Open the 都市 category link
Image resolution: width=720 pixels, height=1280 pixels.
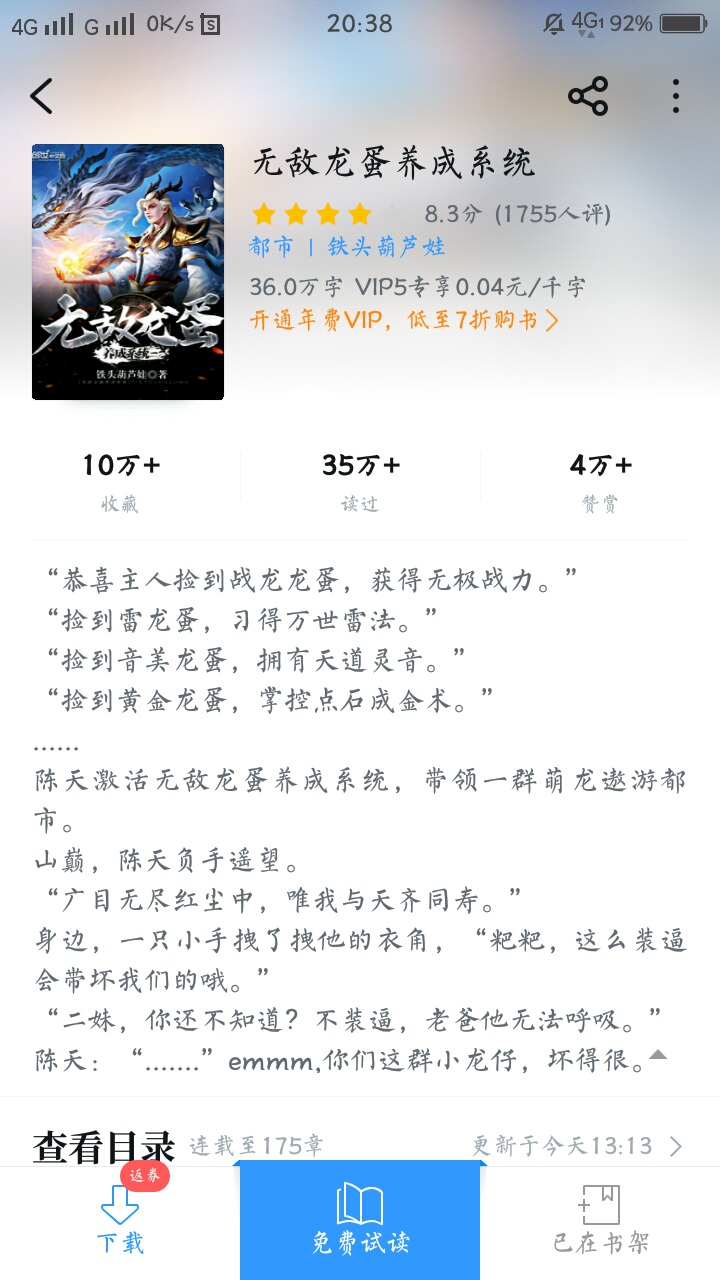coord(271,247)
